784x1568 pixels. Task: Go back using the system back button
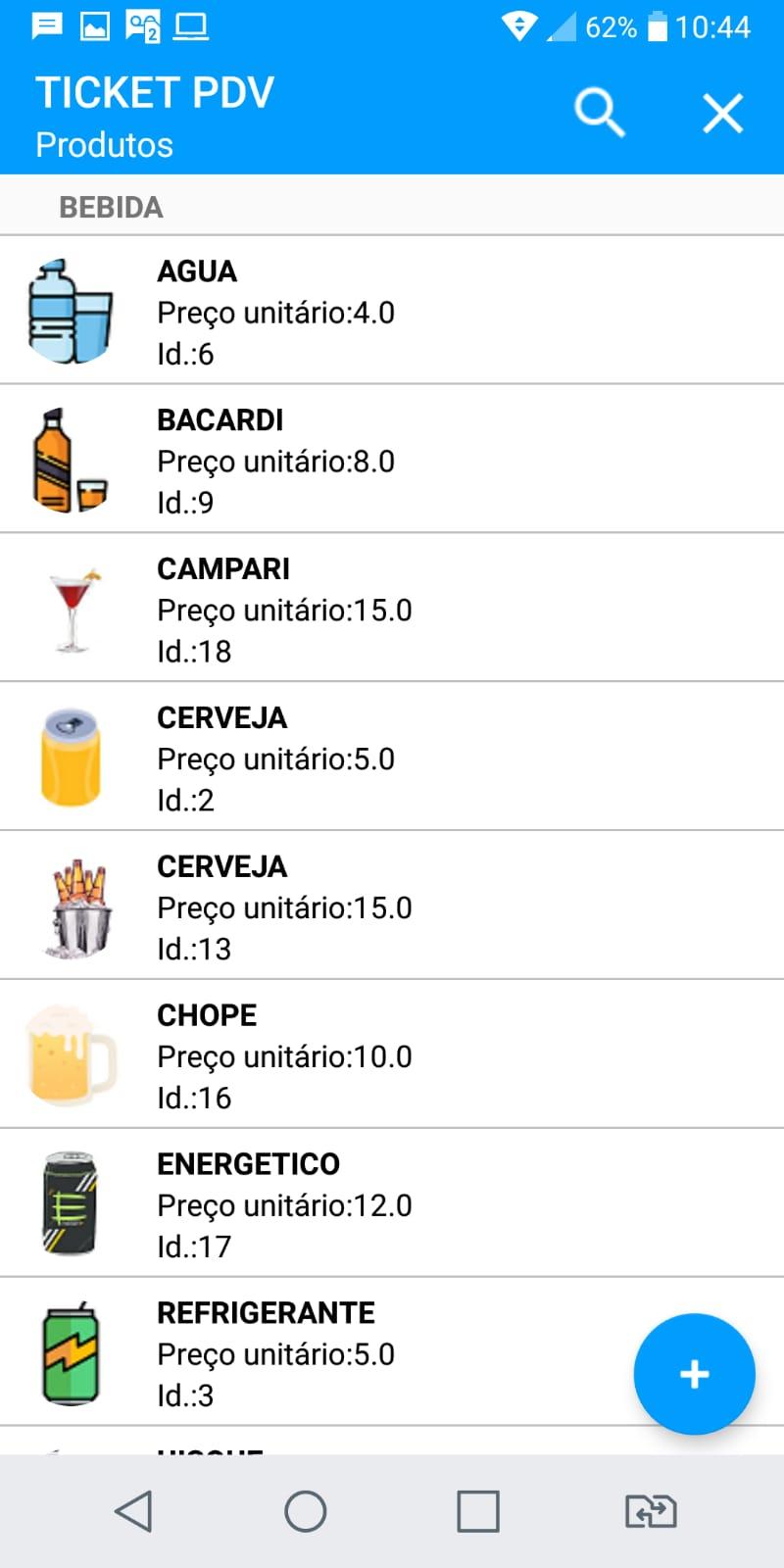coord(134,1510)
